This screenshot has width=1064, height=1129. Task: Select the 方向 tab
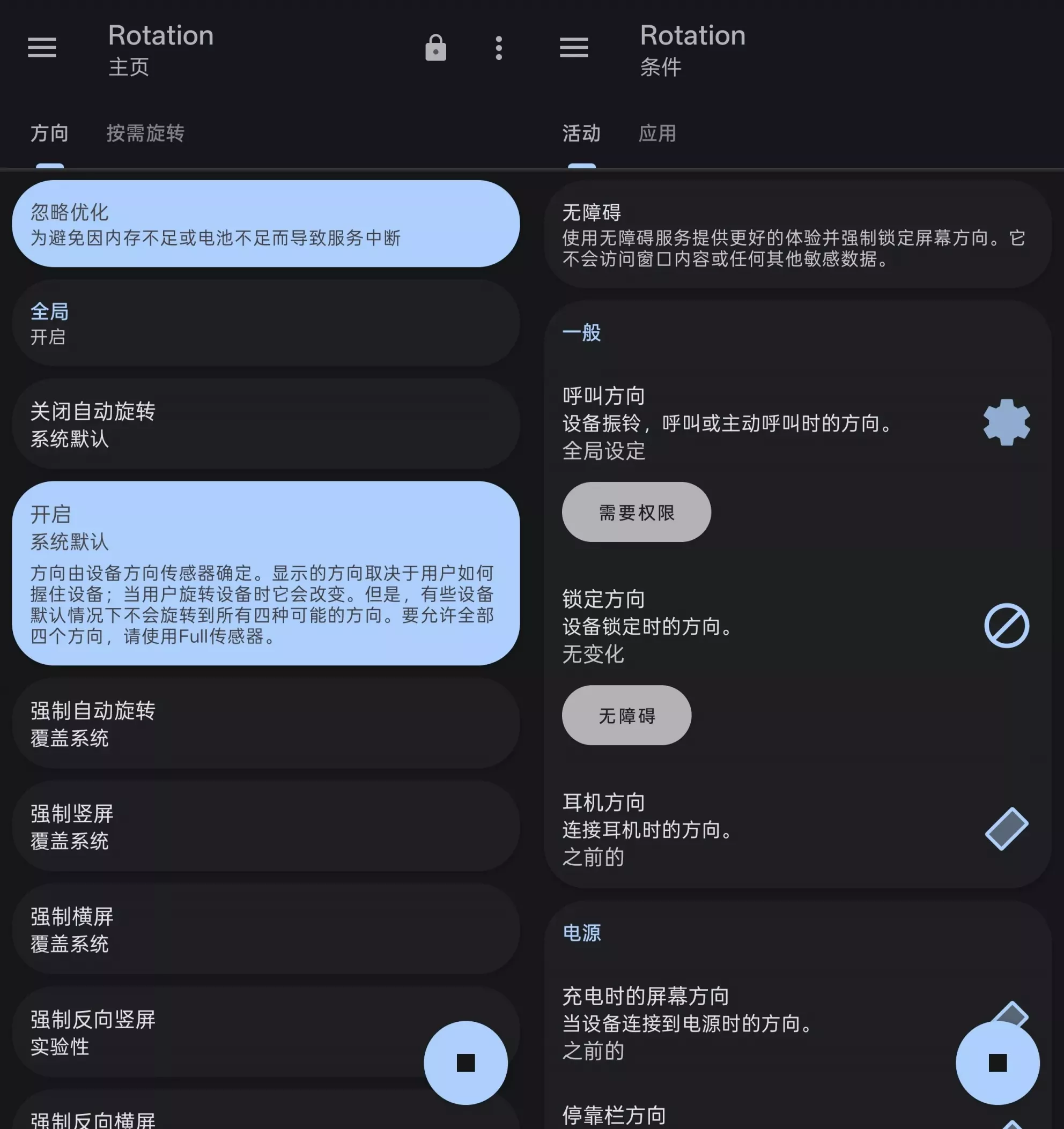(x=49, y=133)
